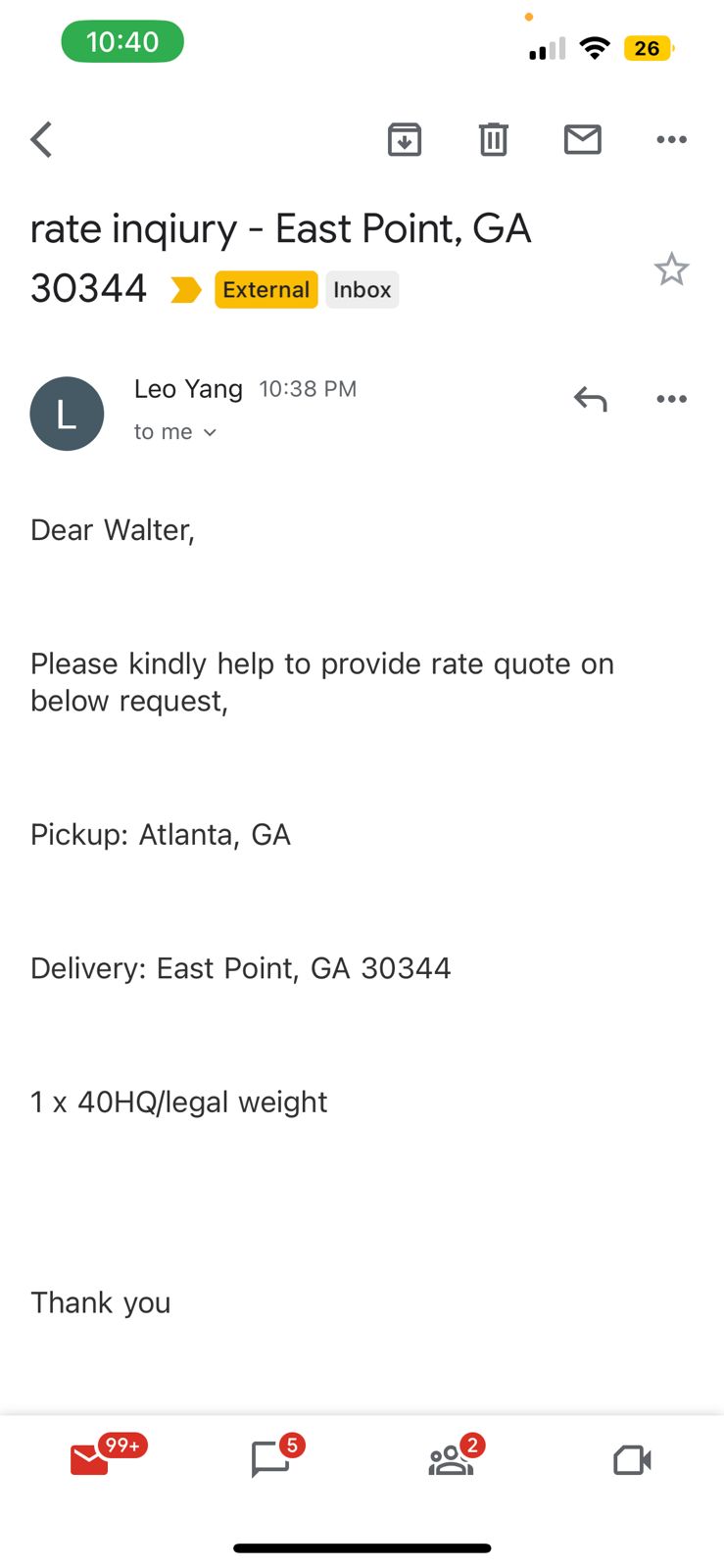
Task: Tap the Inbox label chip
Action: 362,290
